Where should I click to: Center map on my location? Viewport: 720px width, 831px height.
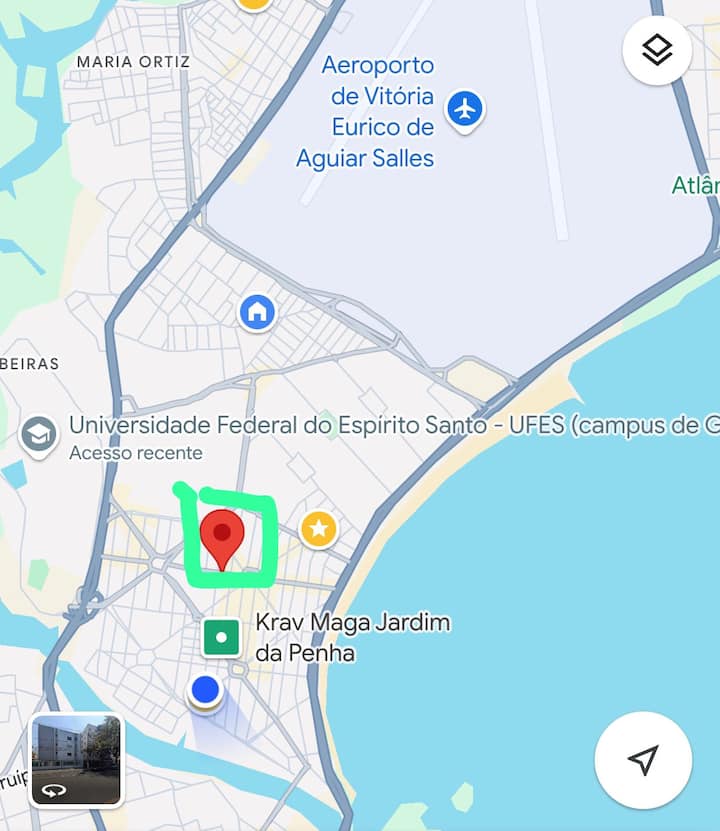pyautogui.click(x=643, y=760)
